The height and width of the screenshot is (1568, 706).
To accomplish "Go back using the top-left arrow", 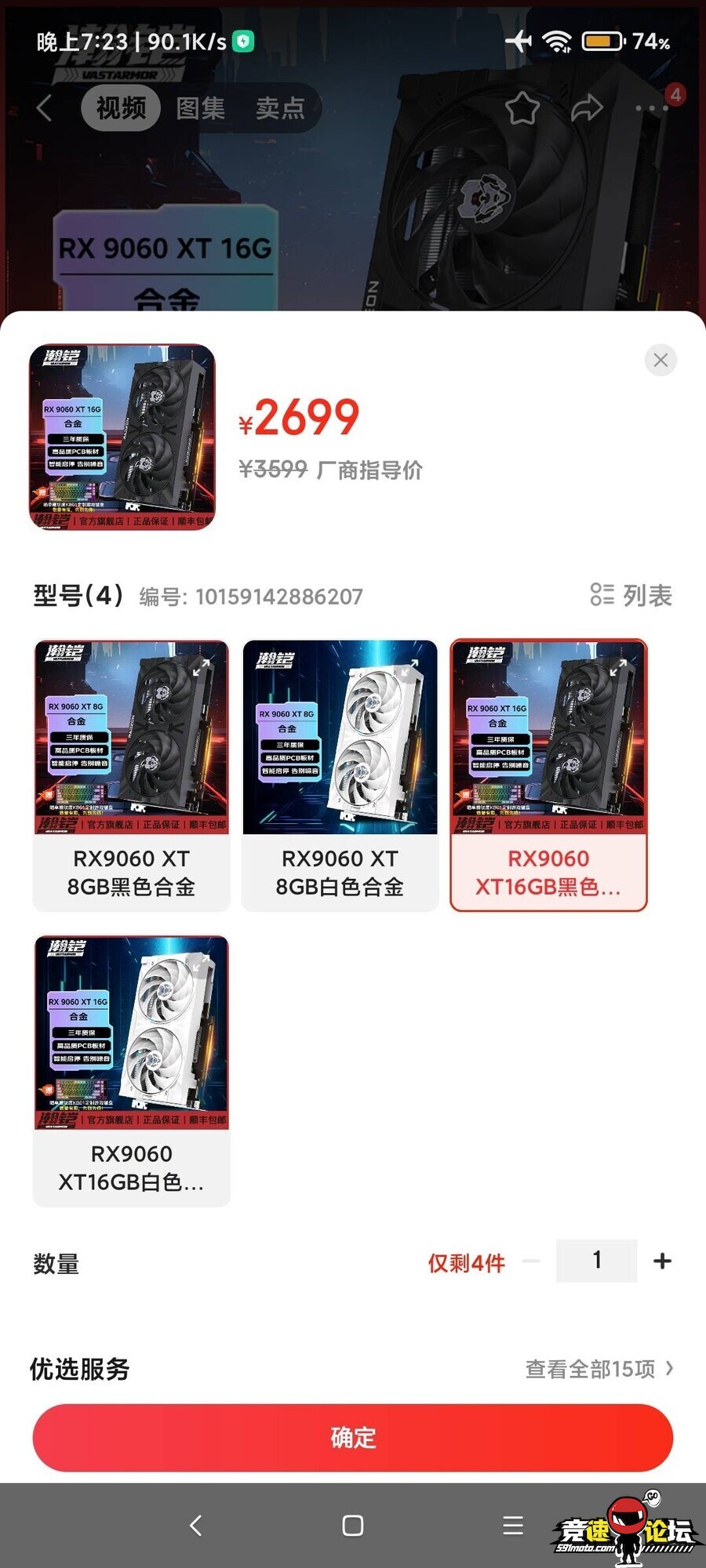I will click(x=45, y=108).
